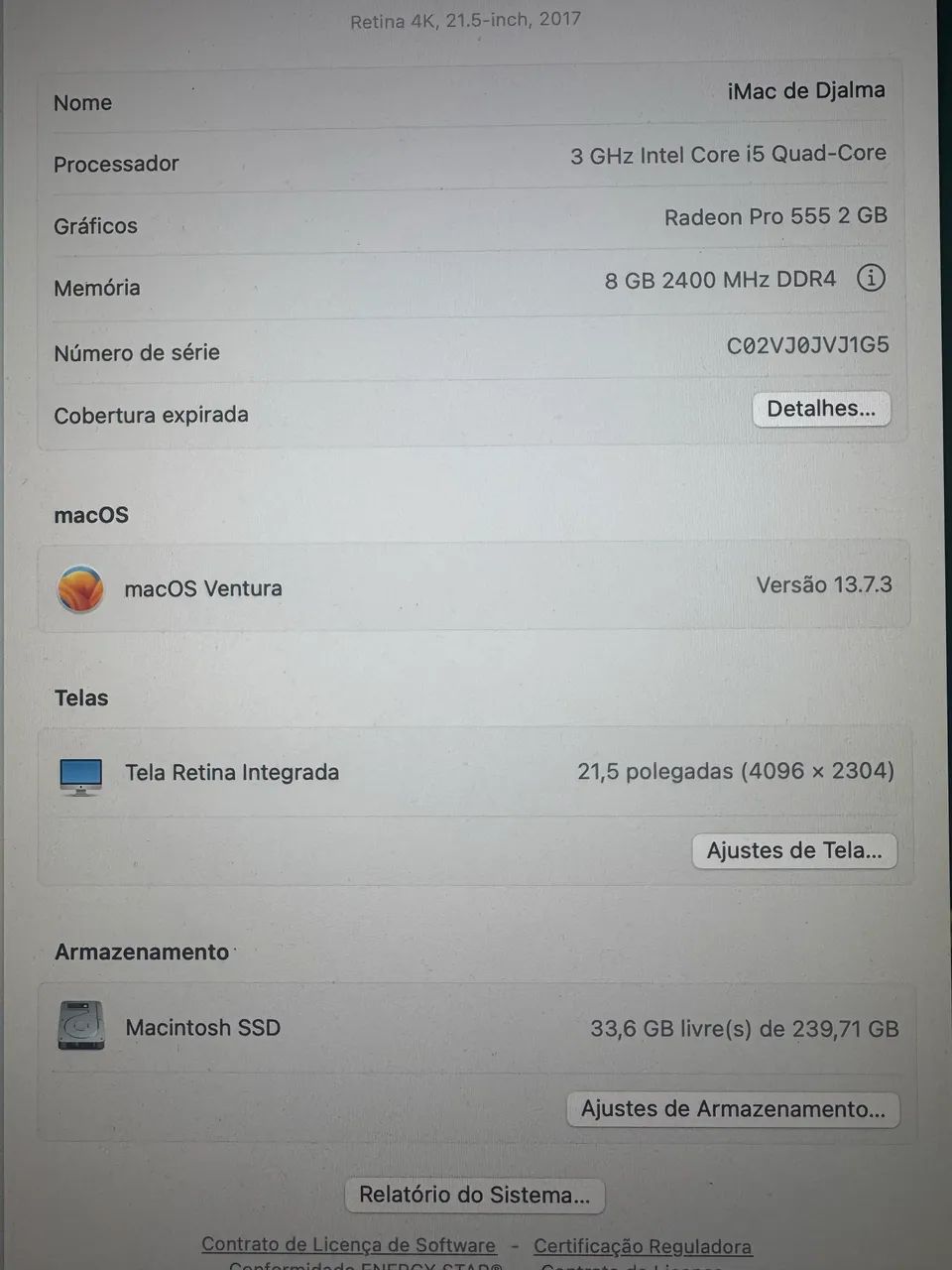Viewport: 952px width, 1270px height.
Task: Open Ajustes de Tela
Action: click(x=793, y=850)
